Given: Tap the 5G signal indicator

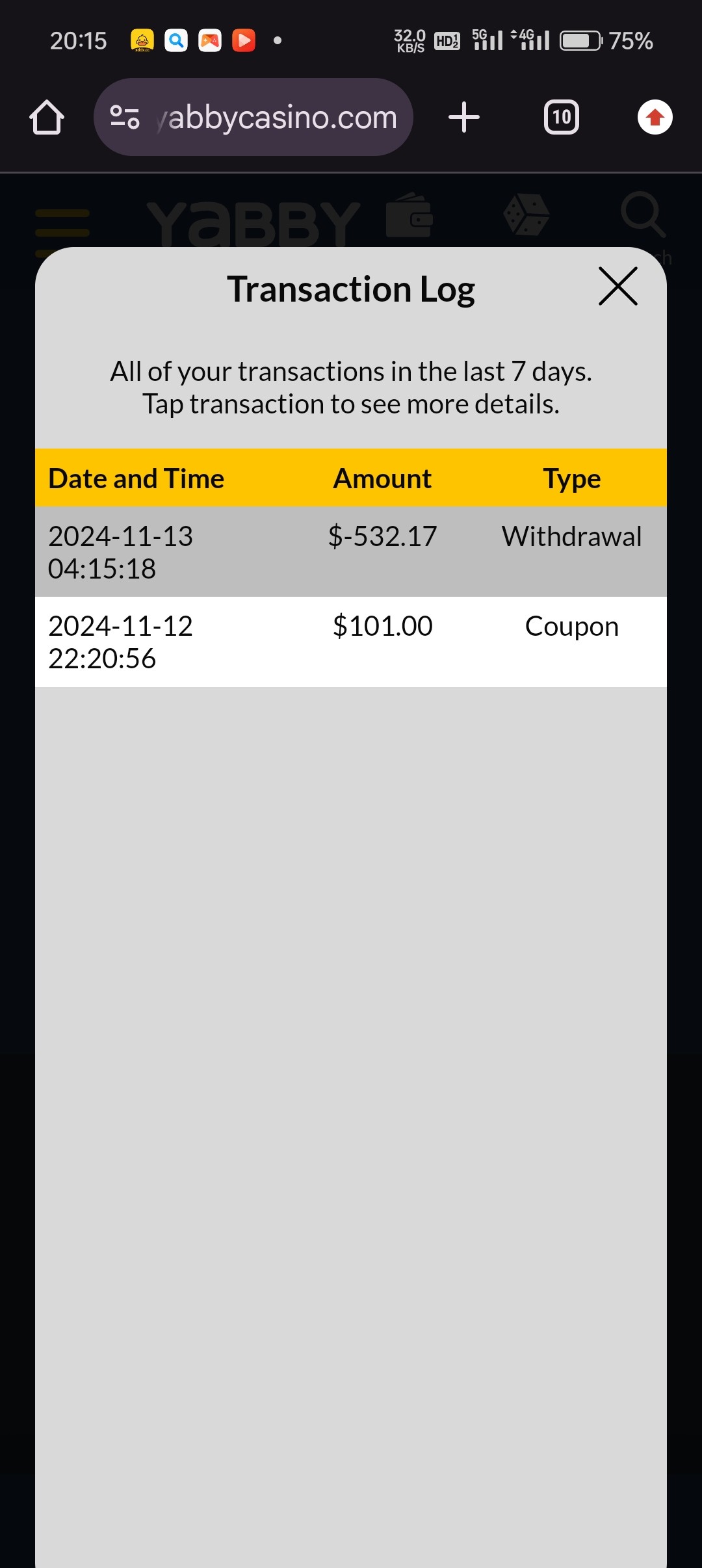Looking at the screenshot, I should click(x=486, y=40).
